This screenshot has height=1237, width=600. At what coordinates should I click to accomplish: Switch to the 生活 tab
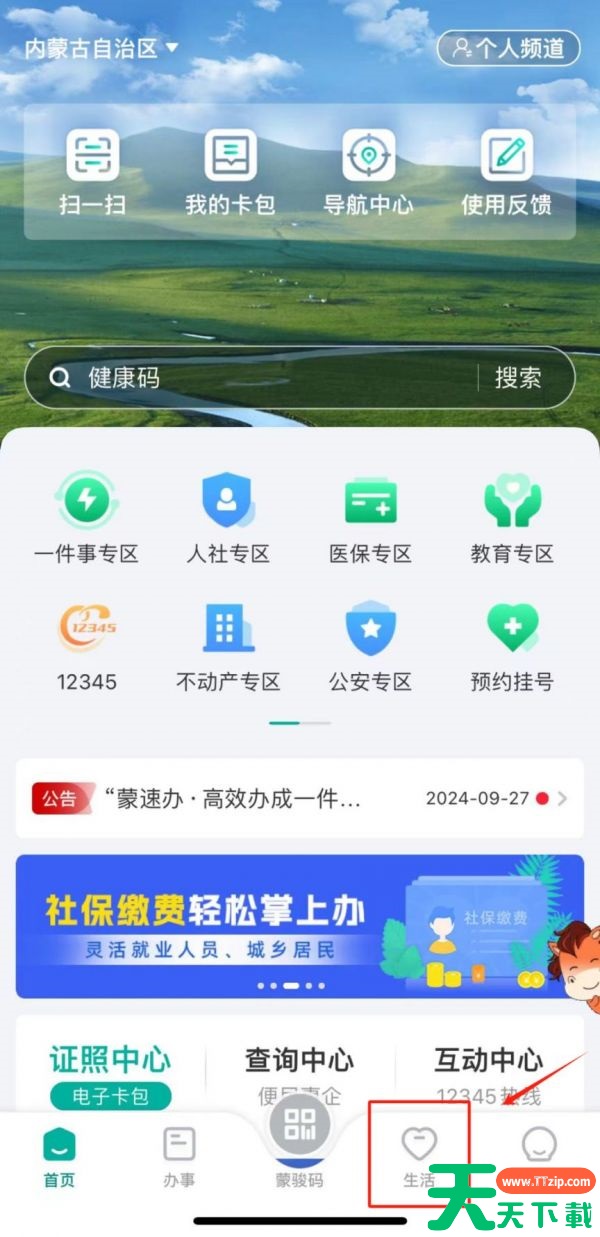419,1155
